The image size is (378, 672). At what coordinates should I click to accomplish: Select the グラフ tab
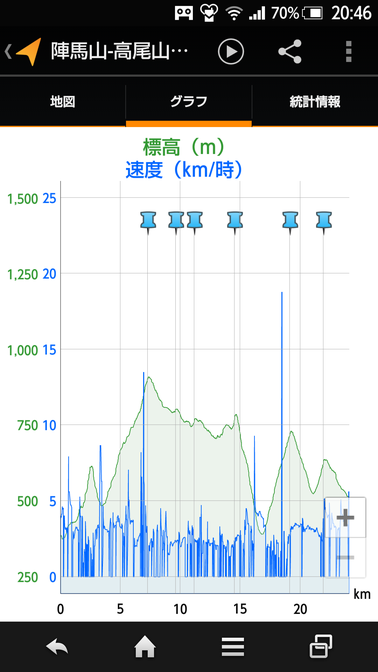189,102
